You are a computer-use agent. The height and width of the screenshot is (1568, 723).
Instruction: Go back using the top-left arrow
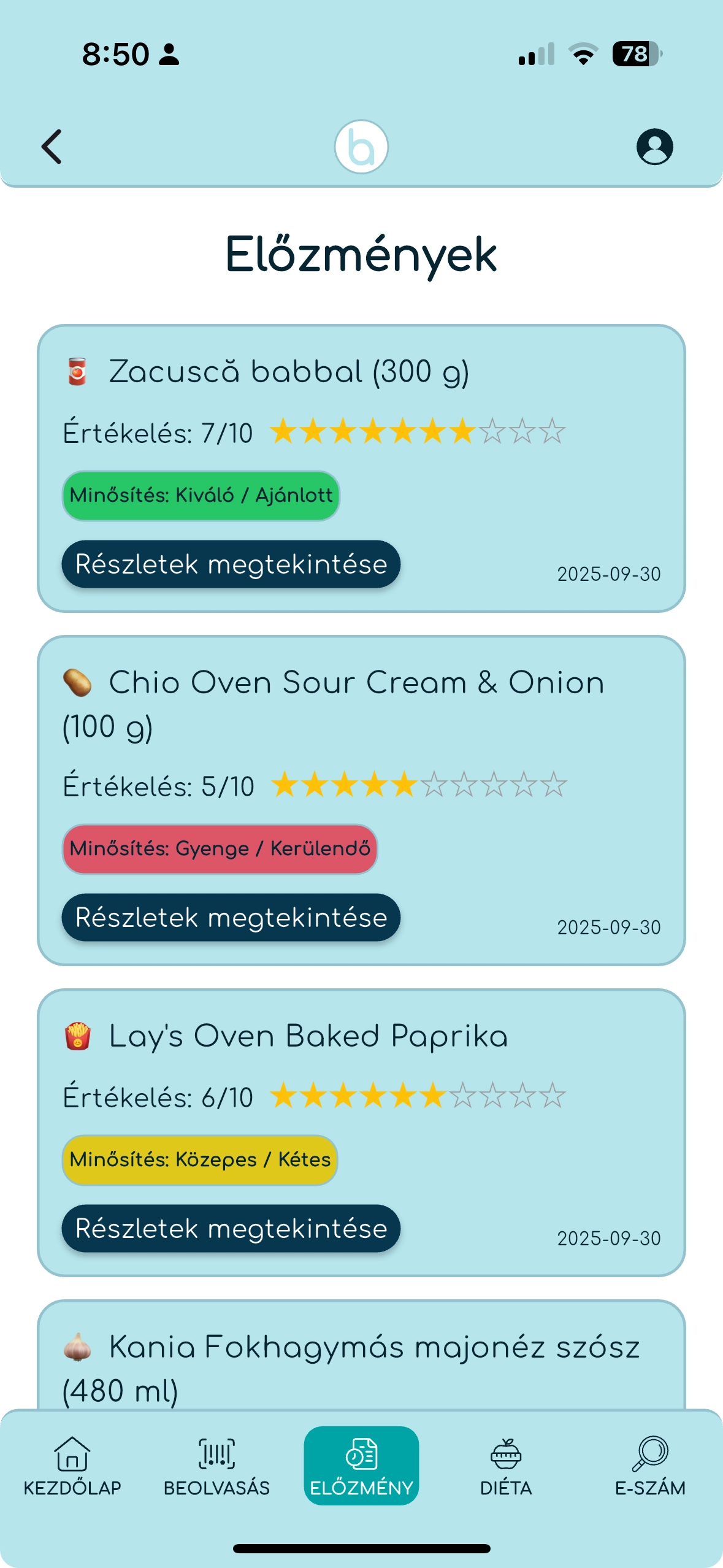(52, 147)
